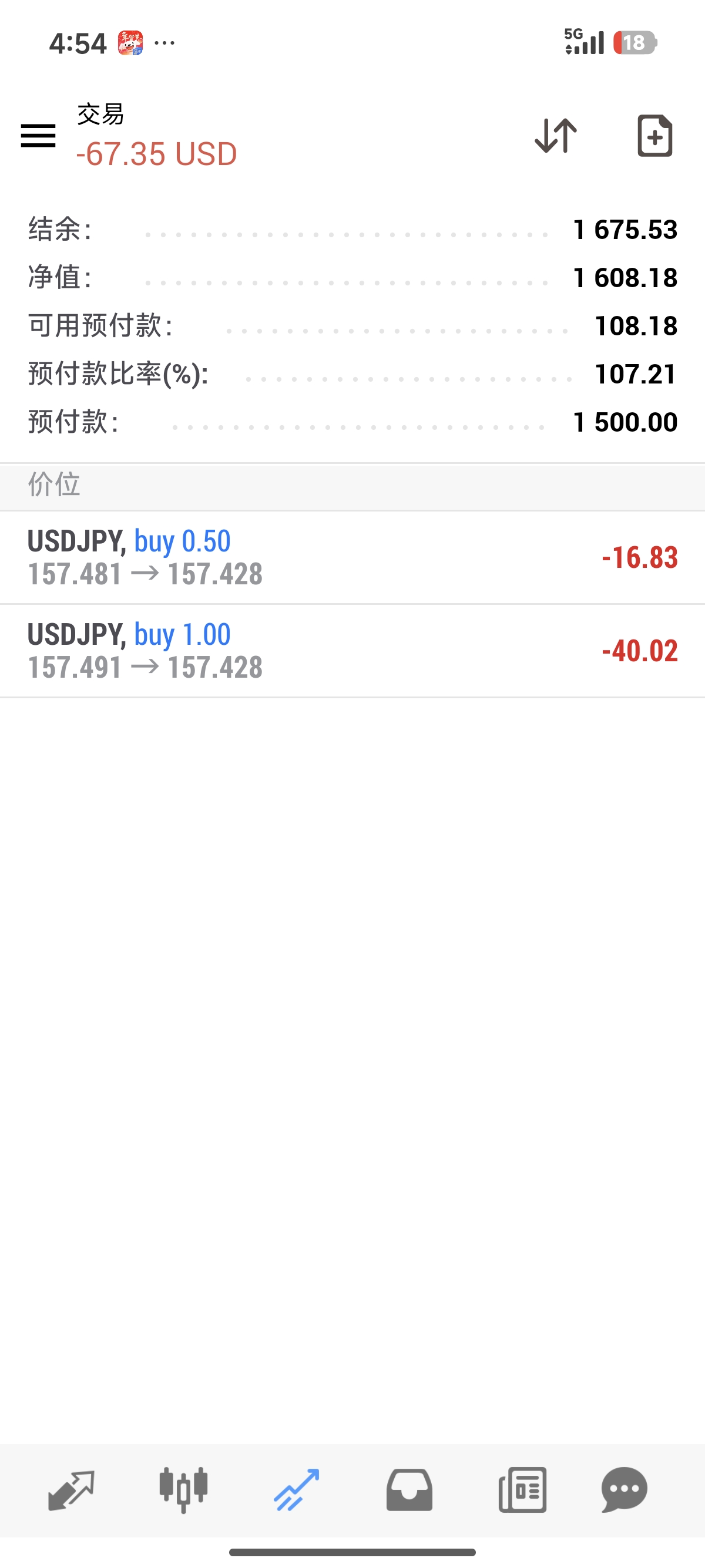This screenshot has width=705, height=1568.
Task: Open the USDJPY buy 1.00 position
Action: click(x=352, y=651)
